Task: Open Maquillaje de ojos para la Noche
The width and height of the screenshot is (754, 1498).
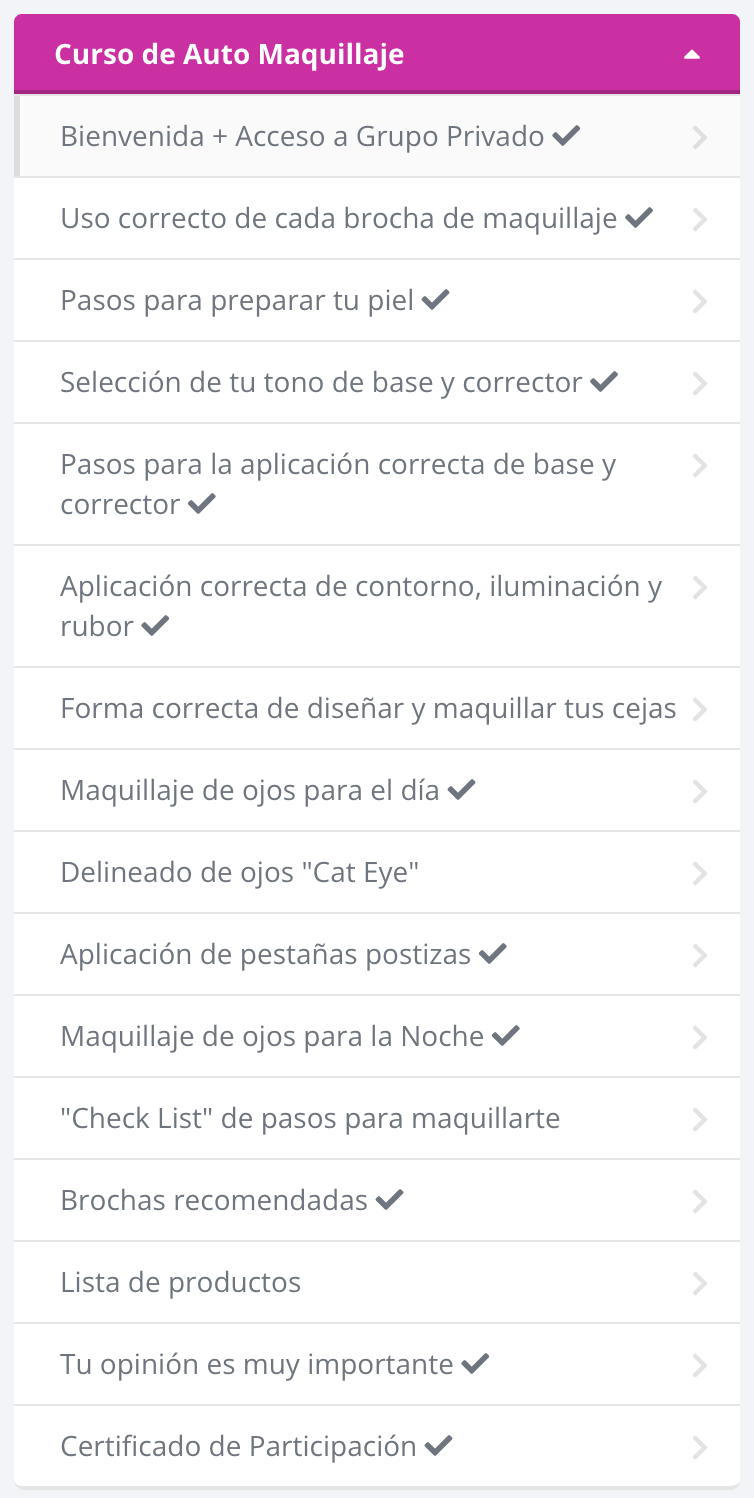Action: 377,1037
